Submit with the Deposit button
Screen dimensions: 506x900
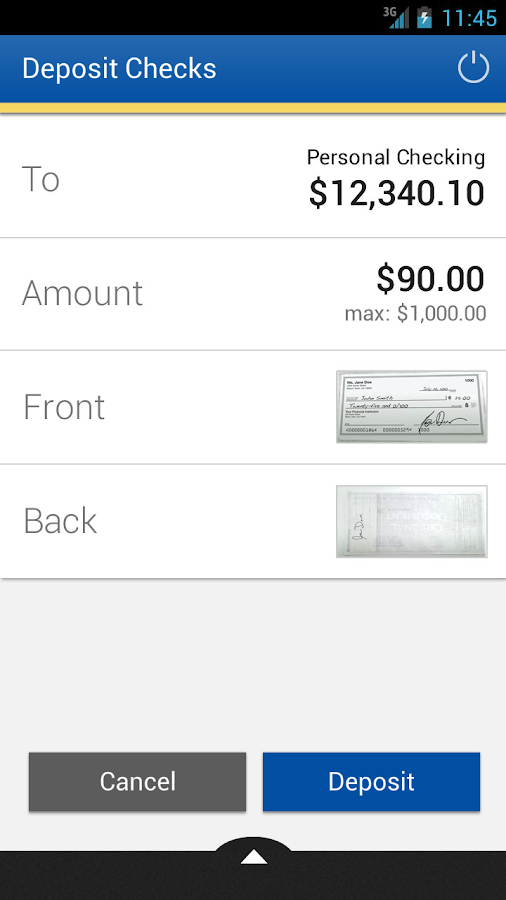(x=371, y=782)
